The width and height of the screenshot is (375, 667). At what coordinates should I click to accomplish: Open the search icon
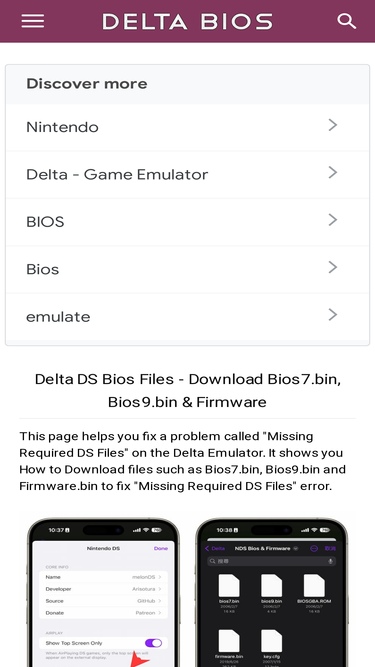click(347, 21)
